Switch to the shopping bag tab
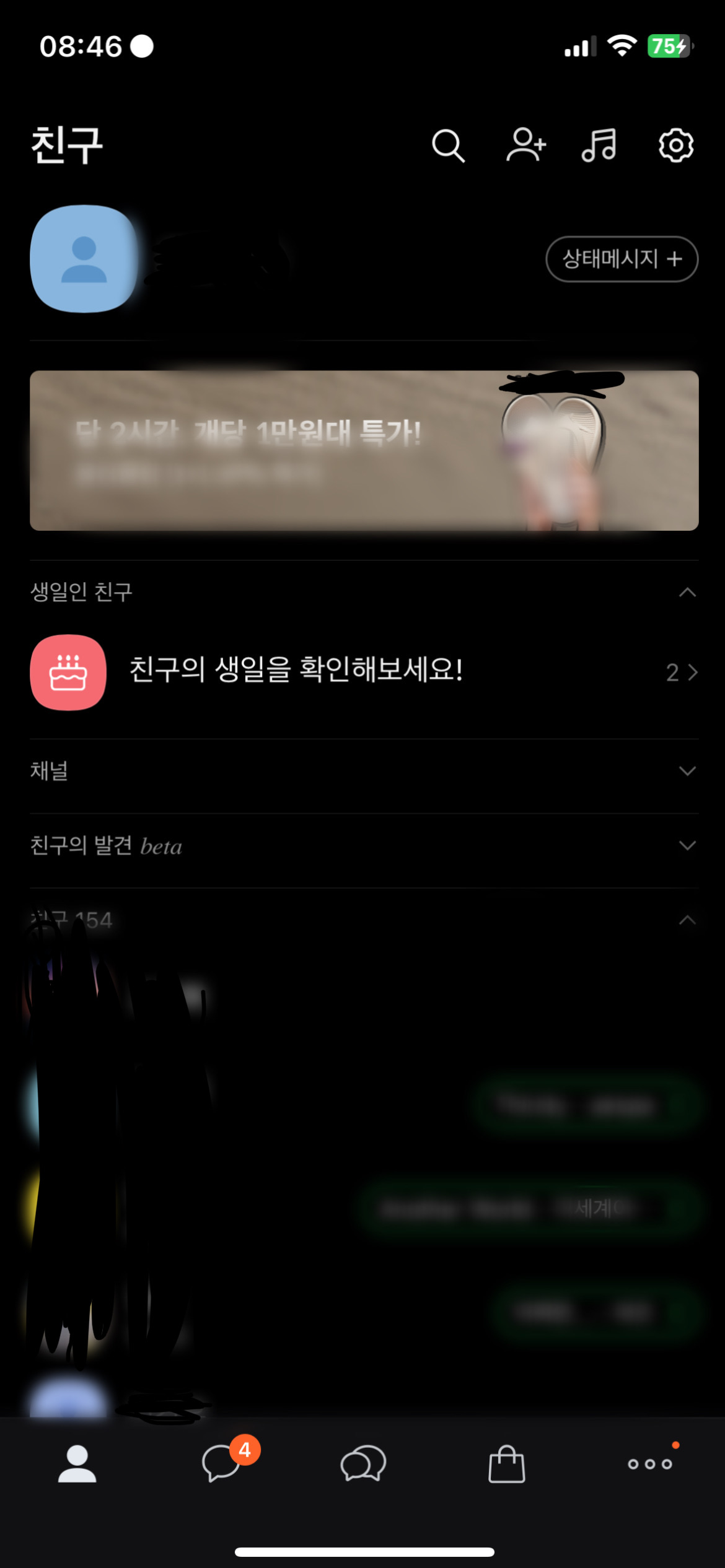725x1568 pixels. tap(507, 1464)
